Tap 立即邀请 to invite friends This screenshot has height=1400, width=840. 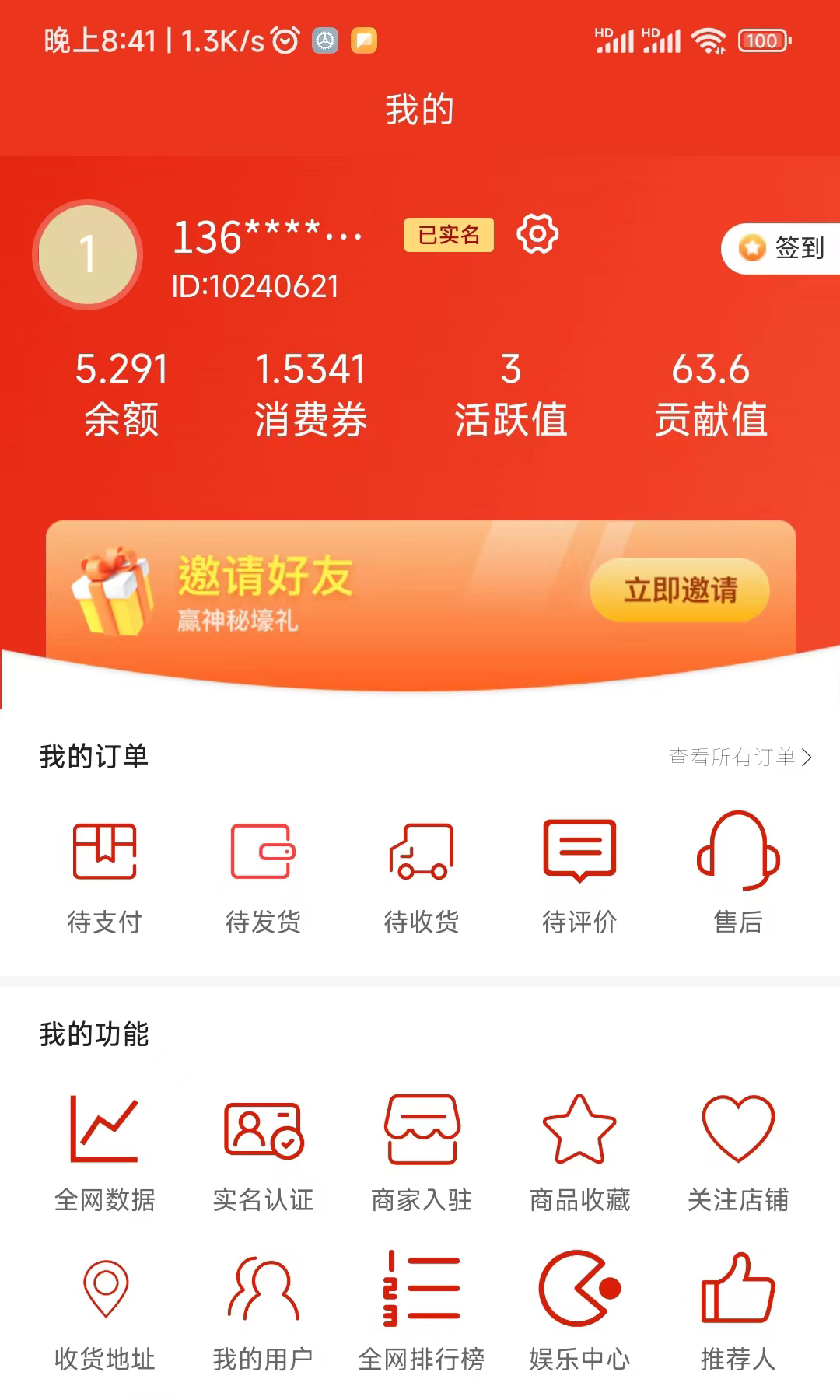(680, 590)
